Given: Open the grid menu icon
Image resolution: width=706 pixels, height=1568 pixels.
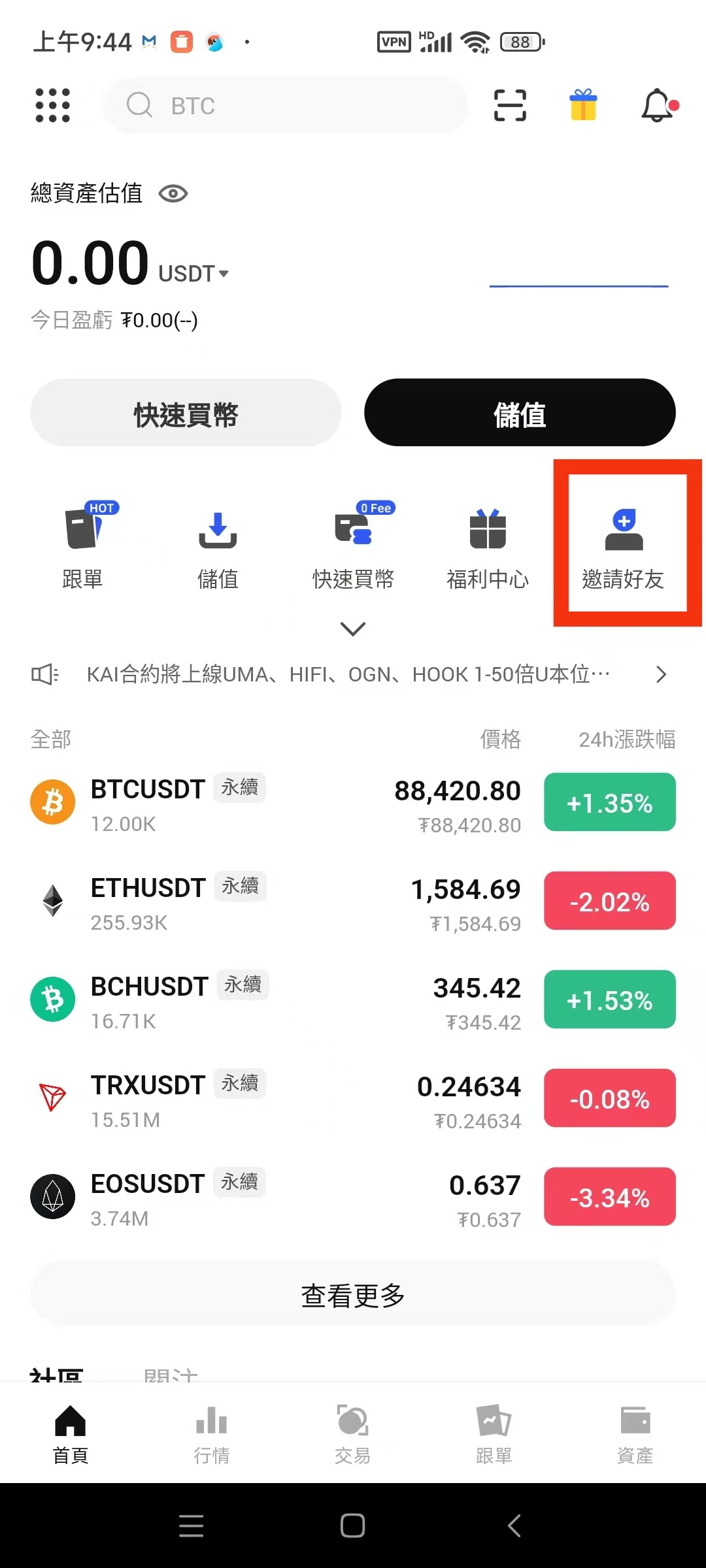Looking at the screenshot, I should click(x=52, y=105).
